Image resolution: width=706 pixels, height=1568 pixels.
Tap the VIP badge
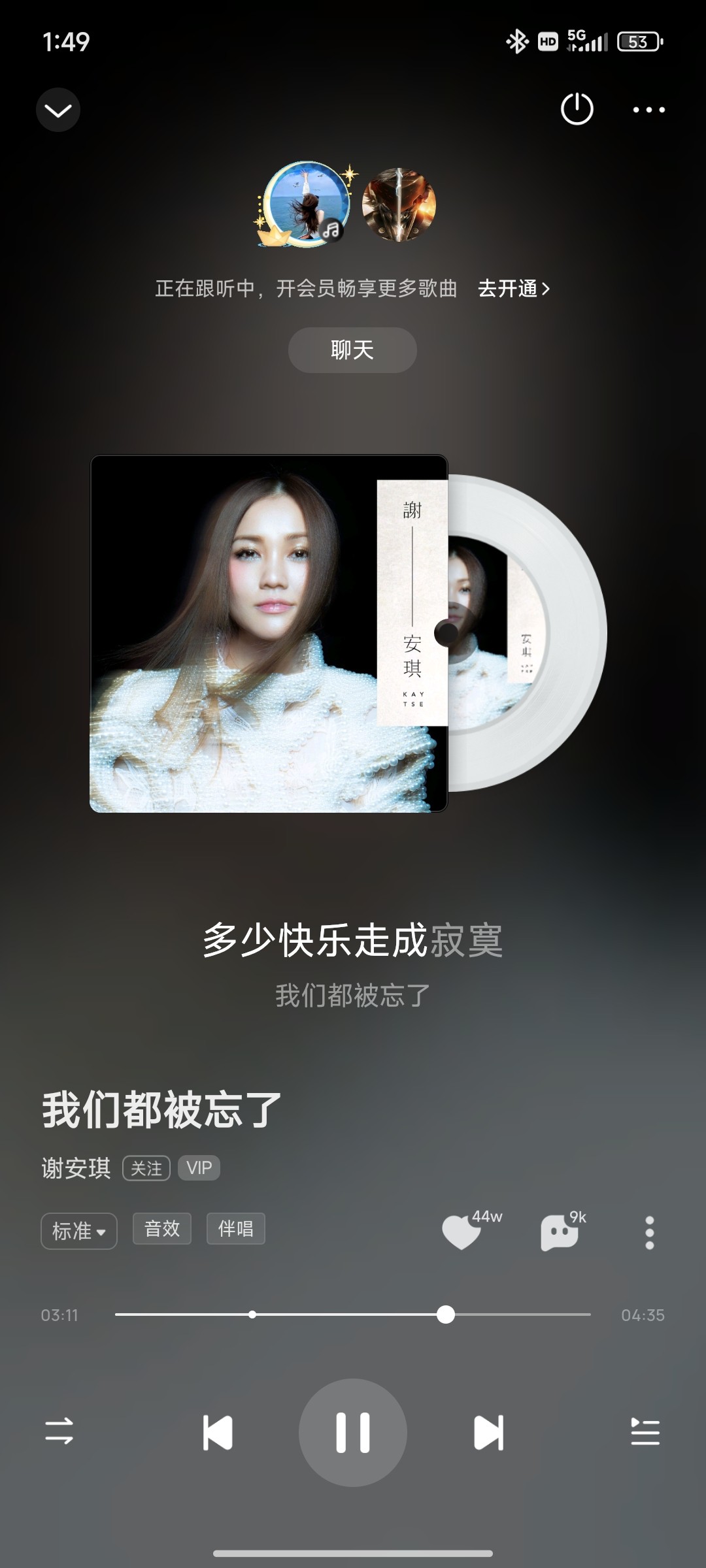pos(199,1168)
